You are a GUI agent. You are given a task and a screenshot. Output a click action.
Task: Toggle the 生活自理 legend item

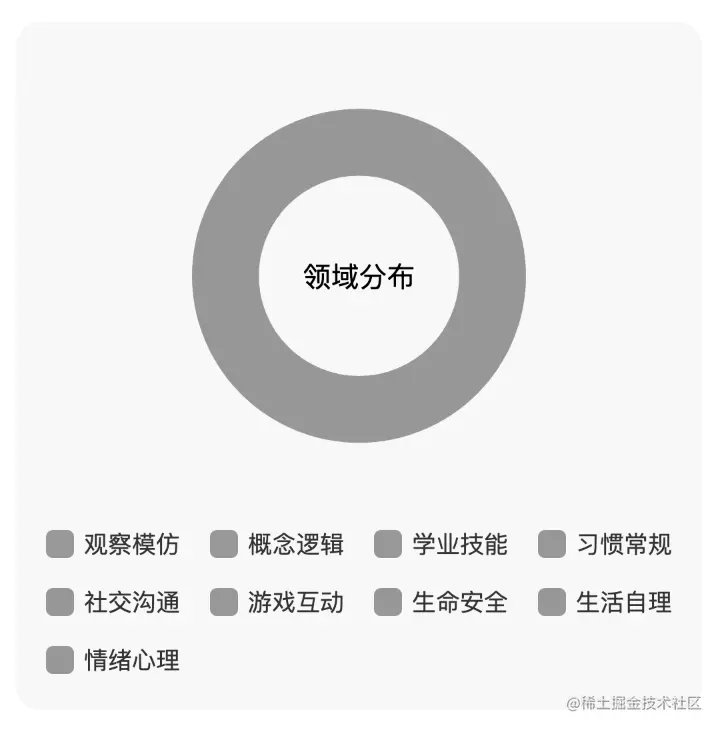pos(604,603)
